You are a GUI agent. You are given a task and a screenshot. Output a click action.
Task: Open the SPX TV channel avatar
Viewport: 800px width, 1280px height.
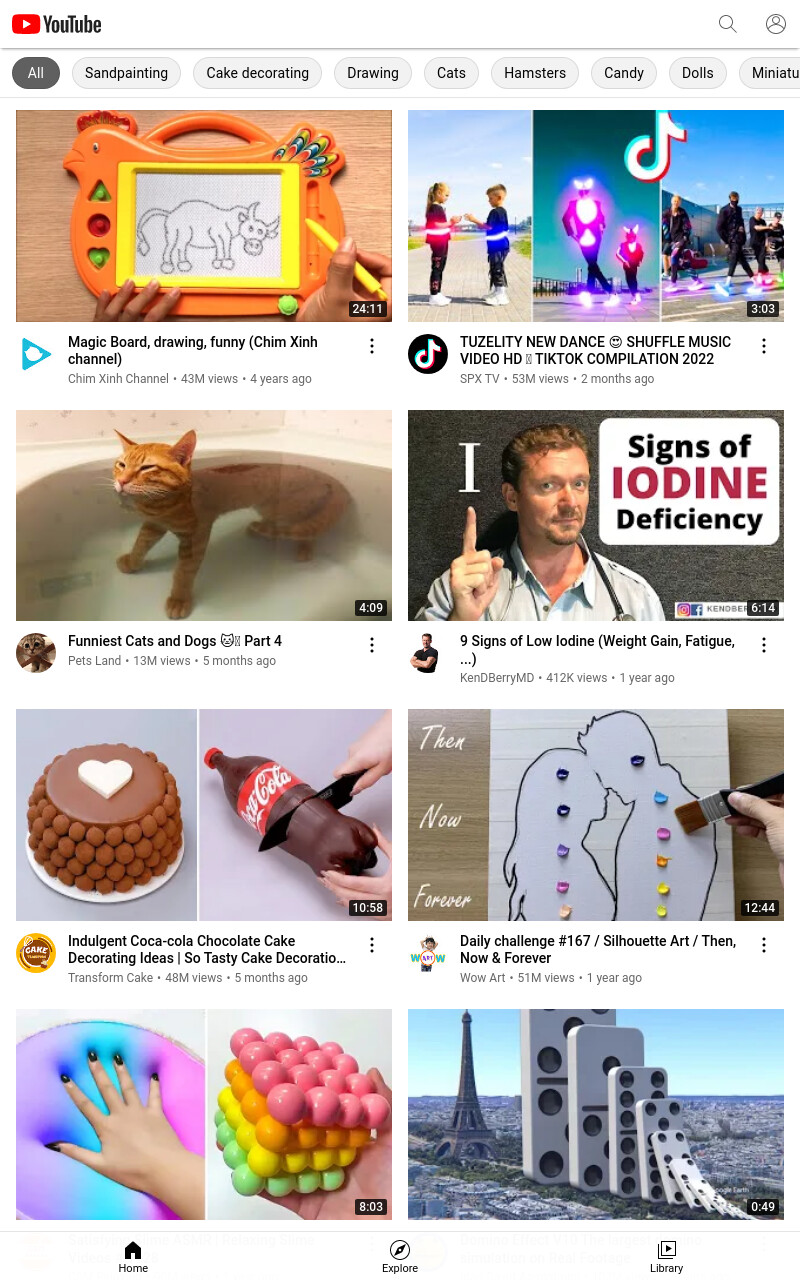pyautogui.click(x=428, y=354)
